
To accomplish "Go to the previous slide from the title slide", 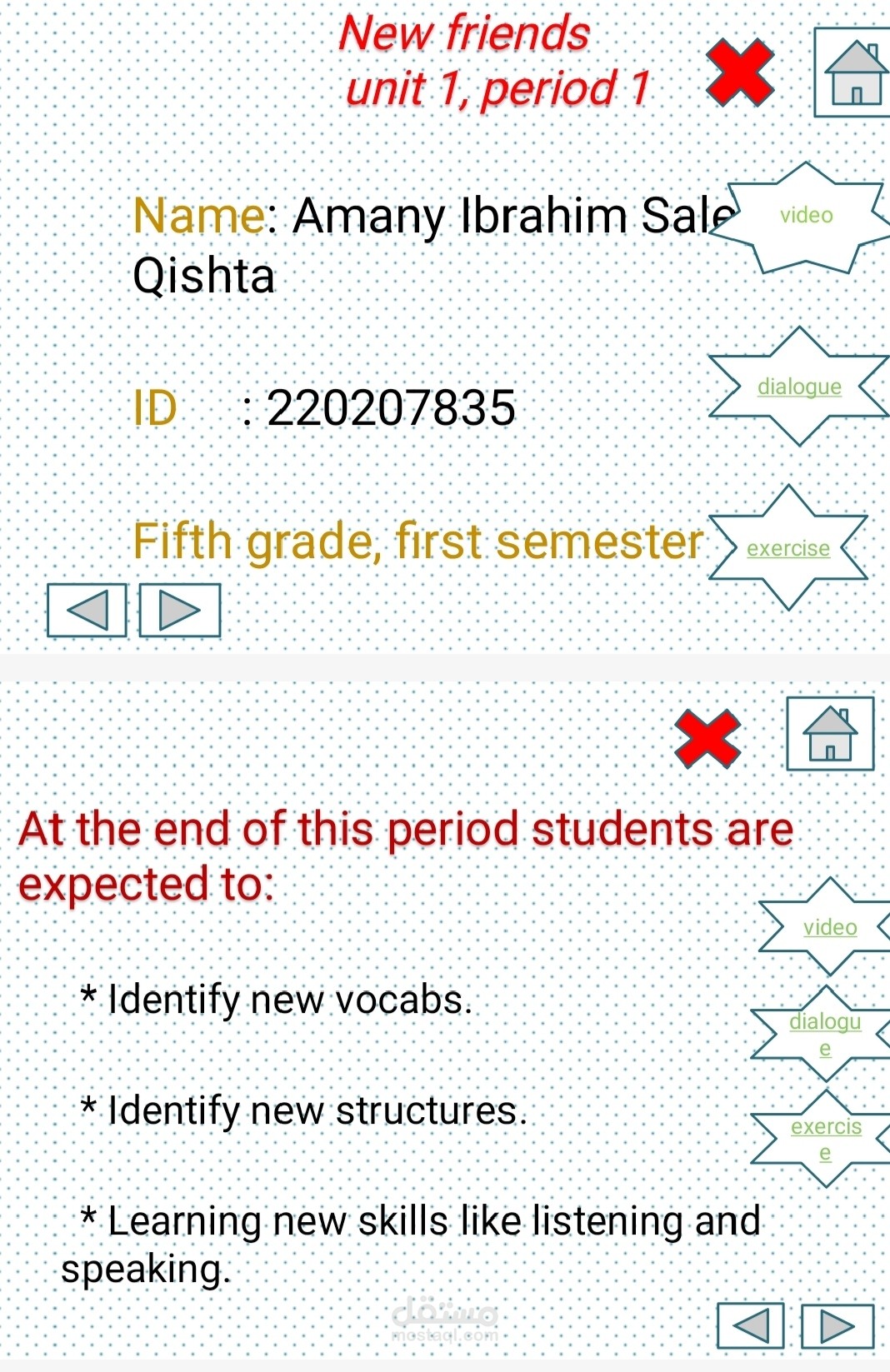I will point(87,610).
